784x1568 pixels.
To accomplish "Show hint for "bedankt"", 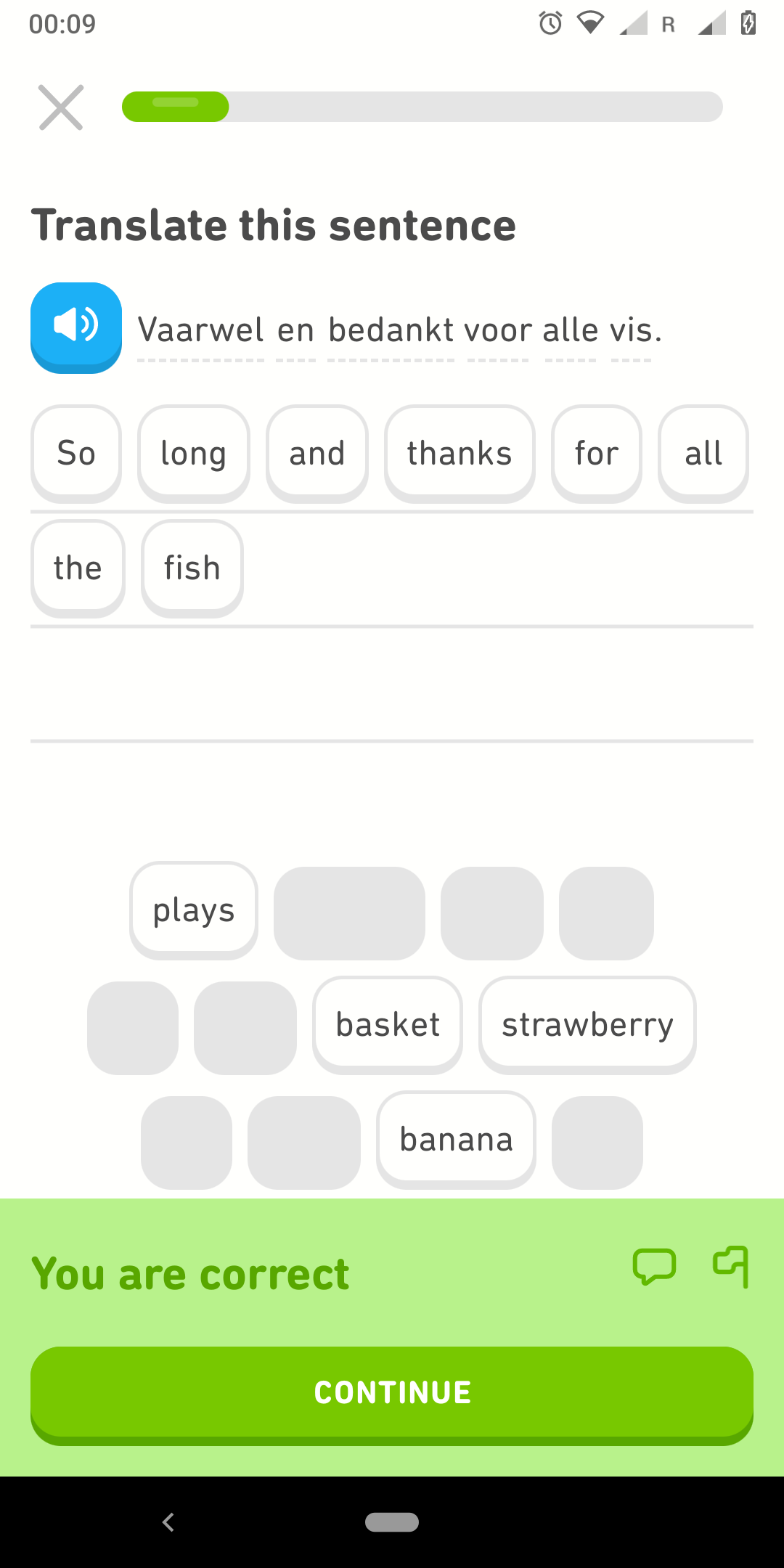I will point(391,330).
